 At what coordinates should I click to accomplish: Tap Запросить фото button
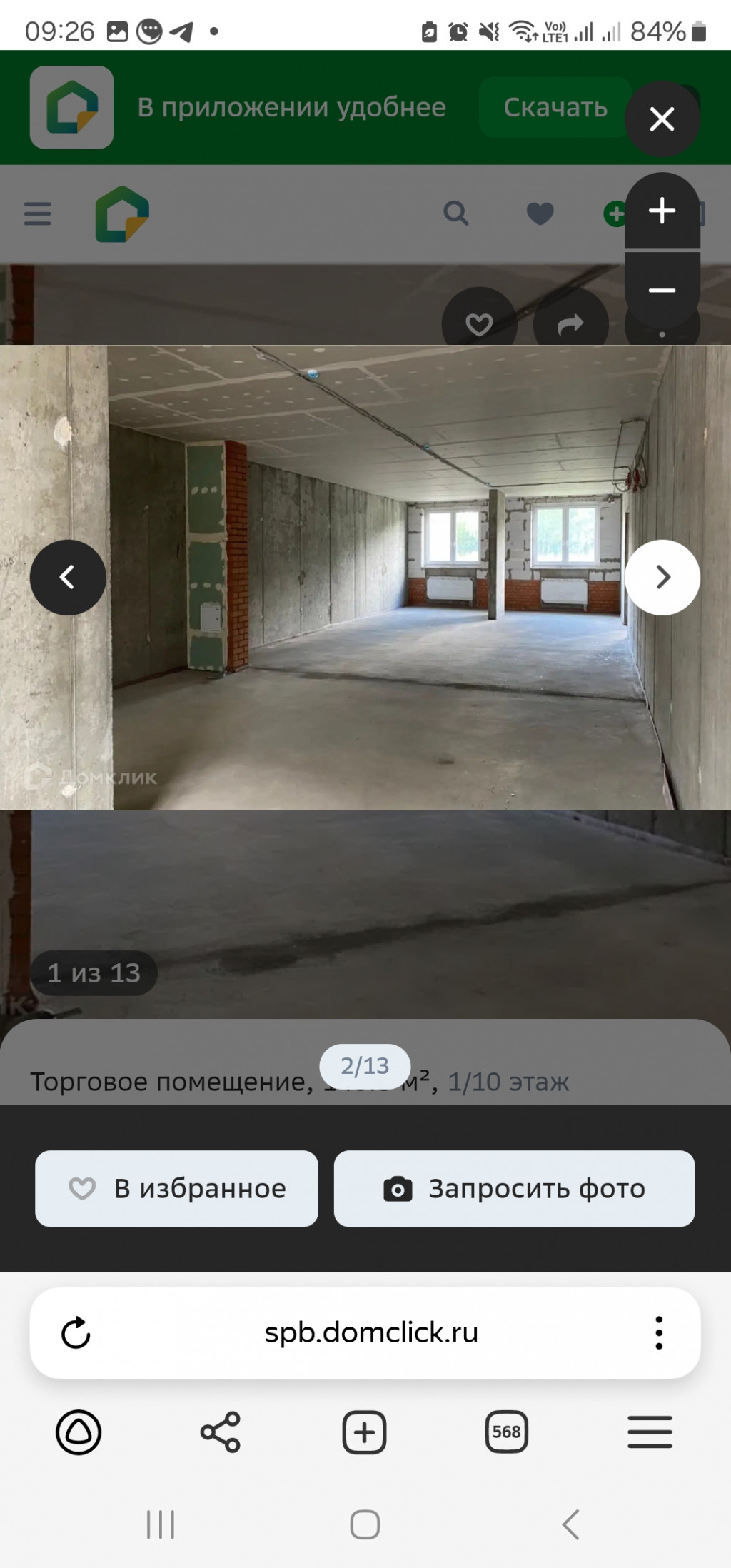[x=514, y=1188]
